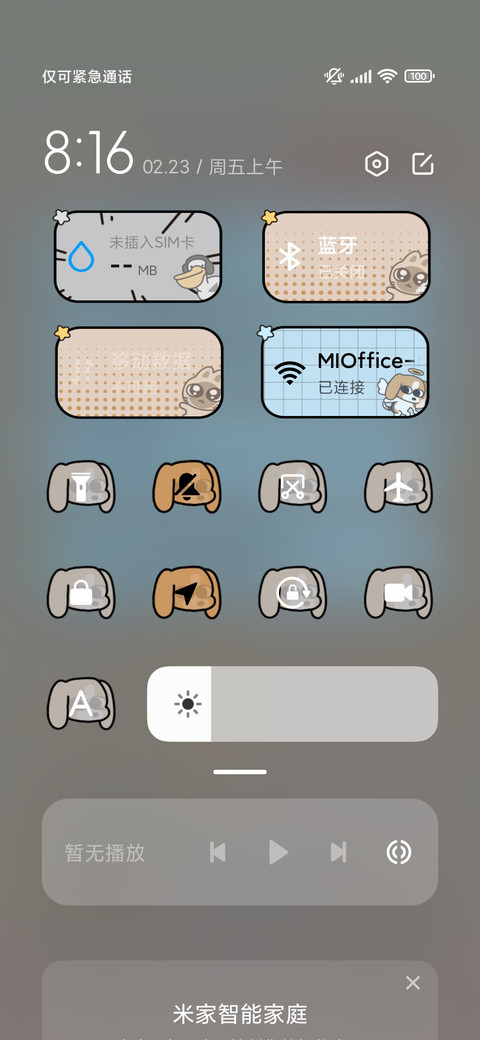Open settings via the hexagon gear icon
480x1040 pixels.
point(377,164)
